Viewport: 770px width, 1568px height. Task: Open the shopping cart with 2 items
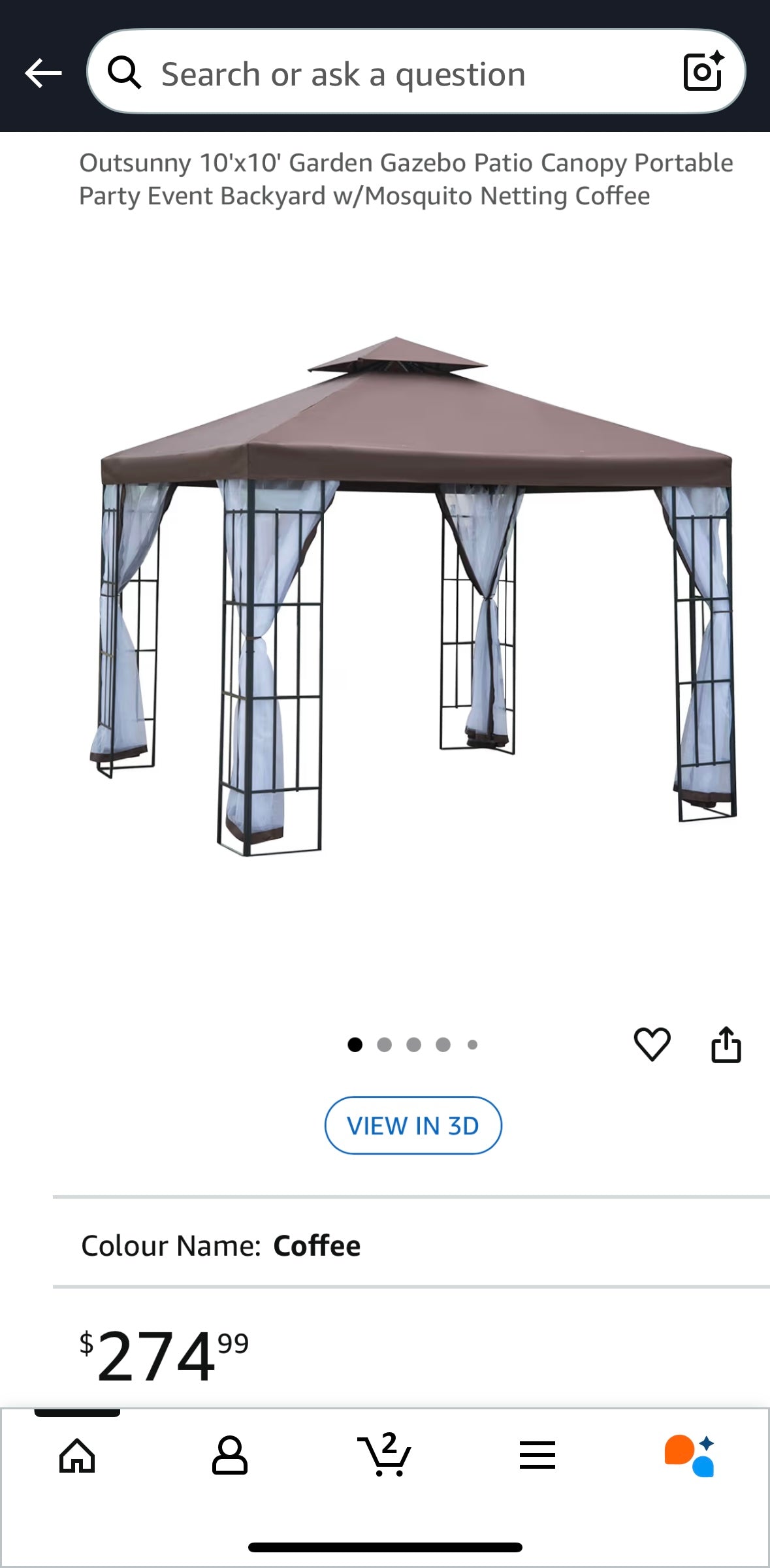384,1455
